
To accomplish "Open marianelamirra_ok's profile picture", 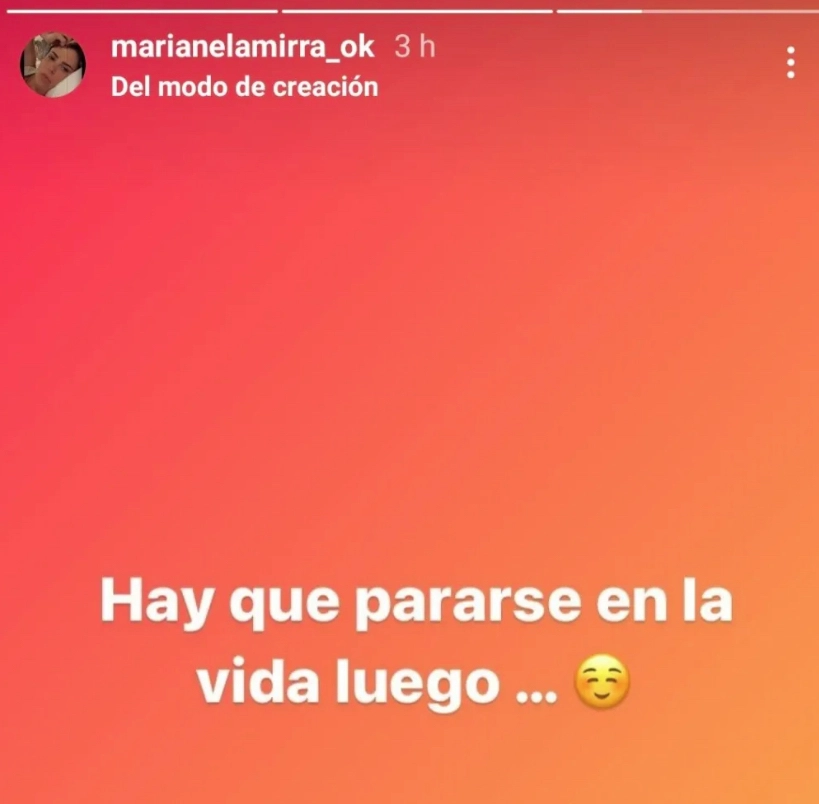I will click(52, 65).
